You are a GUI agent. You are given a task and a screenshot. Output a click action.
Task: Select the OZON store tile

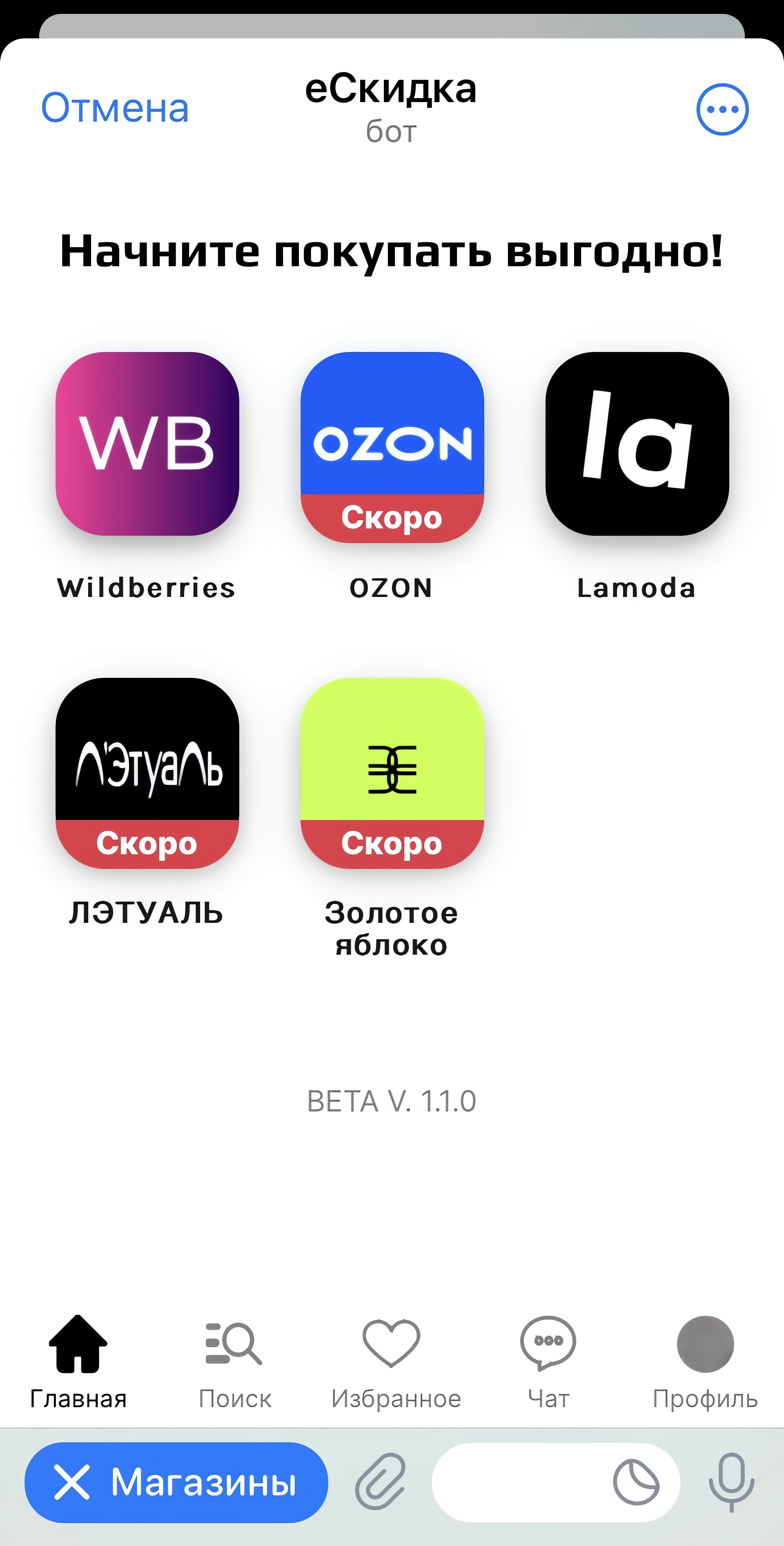(x=392, y=447)
